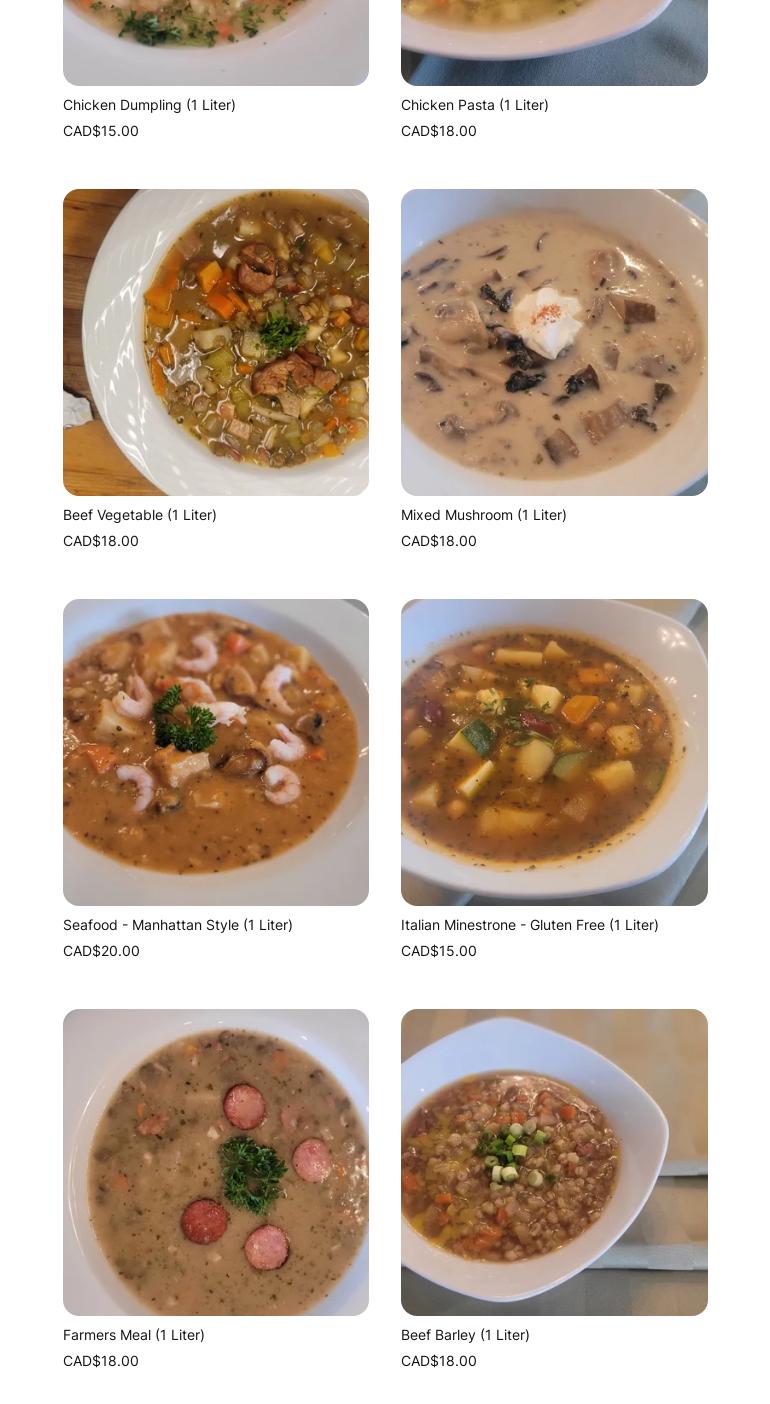Open the Beef Vegetable (1 Liter) product page
Image resolution: width=770 pixels, height=1404 pixels.
(139, 515)
